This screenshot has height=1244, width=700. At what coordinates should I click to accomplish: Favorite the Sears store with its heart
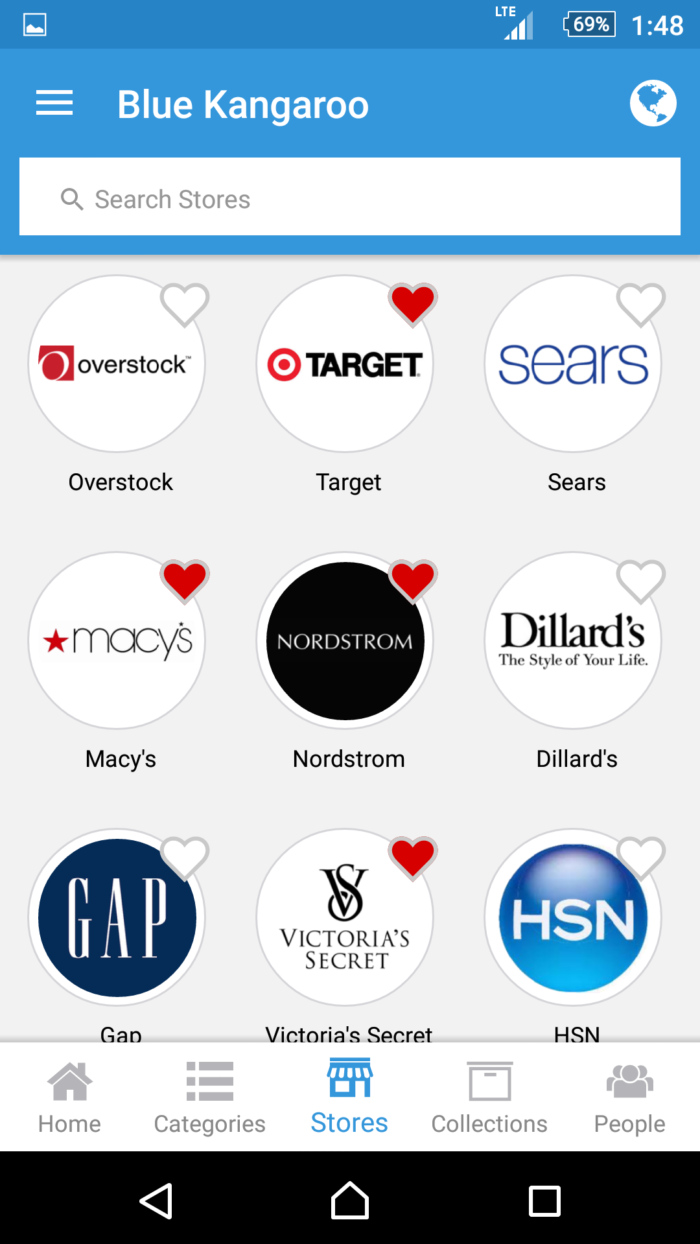coord(641,304)
